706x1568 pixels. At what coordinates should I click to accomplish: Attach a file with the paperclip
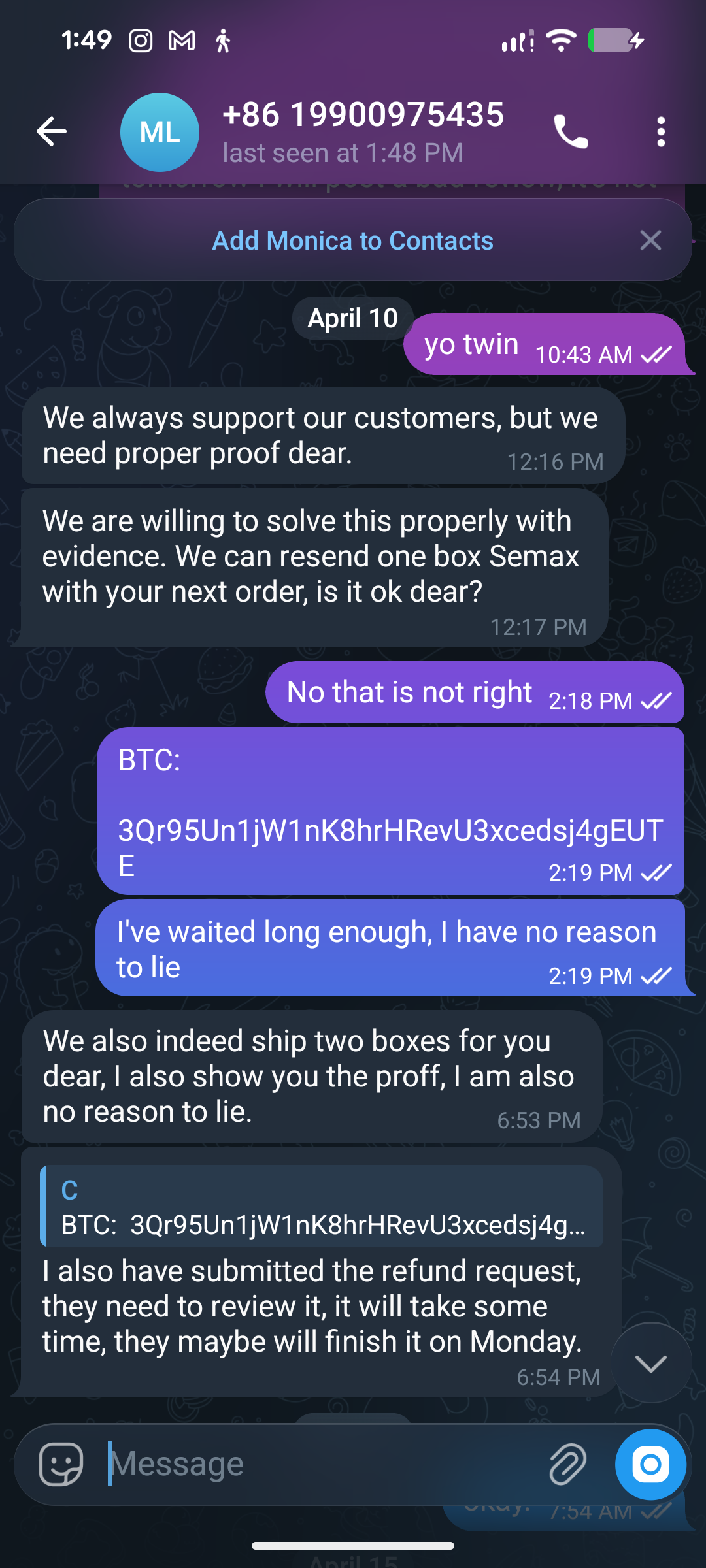pos(567,1464)
